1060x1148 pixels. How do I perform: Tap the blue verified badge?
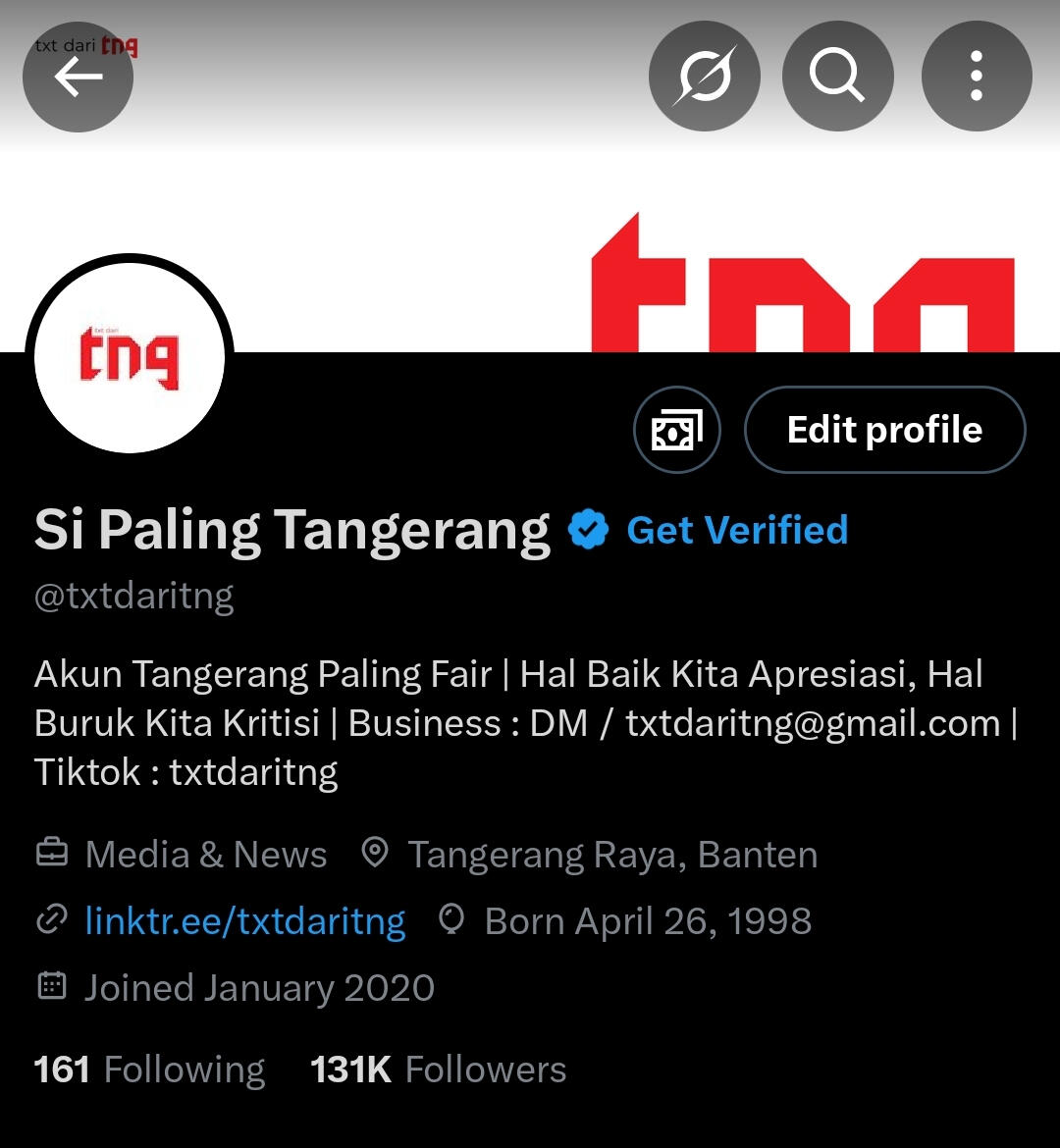pos(588,530)
